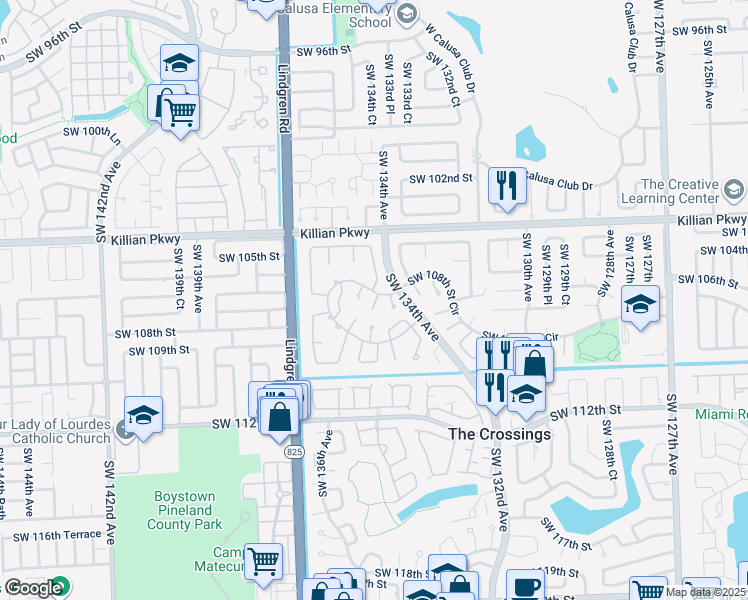Tap the shopping bag marker above The Crossings
The height and width of the screenshot is (600, 748).
[x=534, y=364]
